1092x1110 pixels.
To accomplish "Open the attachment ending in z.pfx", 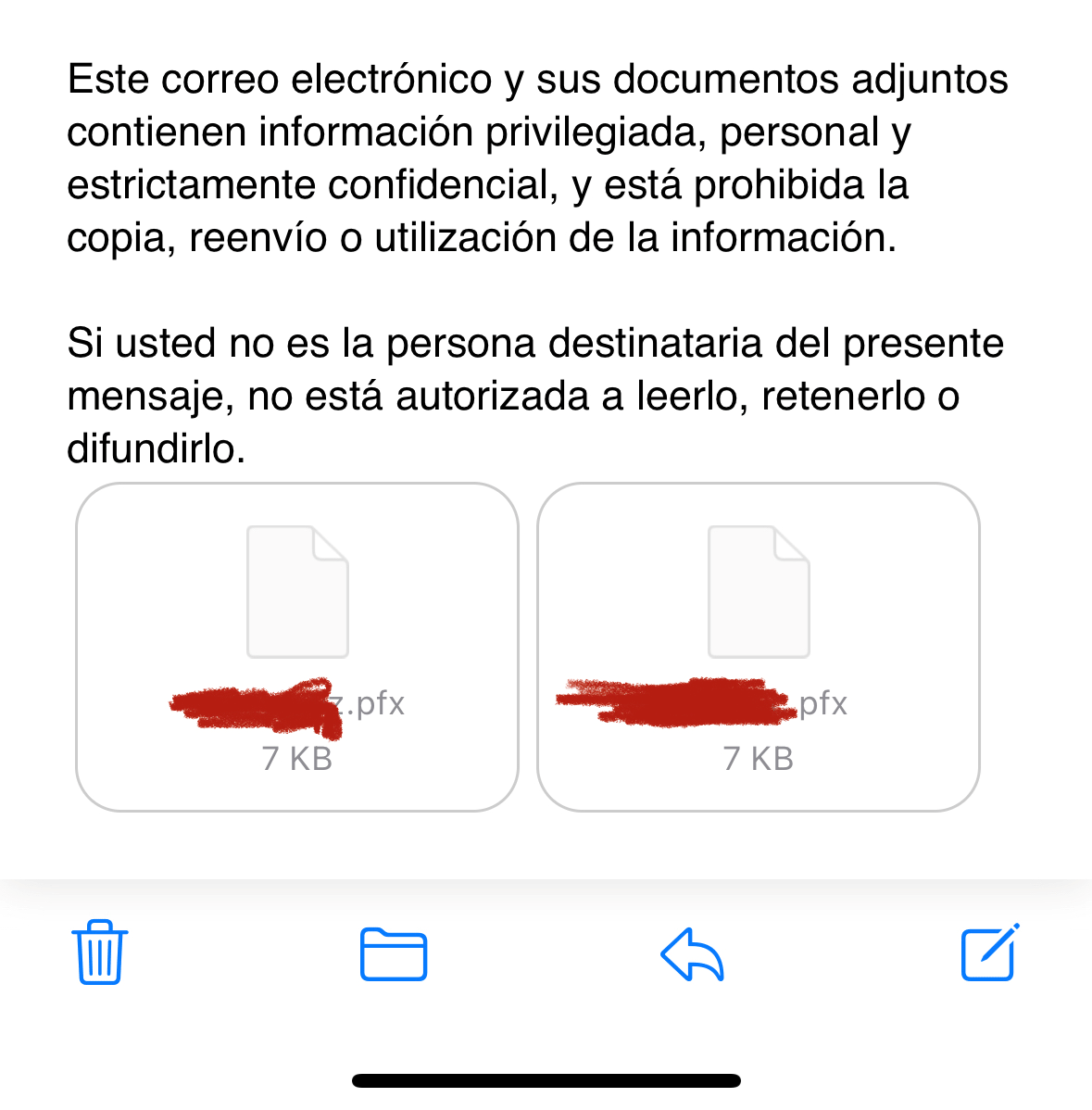I will pos(296,647).
